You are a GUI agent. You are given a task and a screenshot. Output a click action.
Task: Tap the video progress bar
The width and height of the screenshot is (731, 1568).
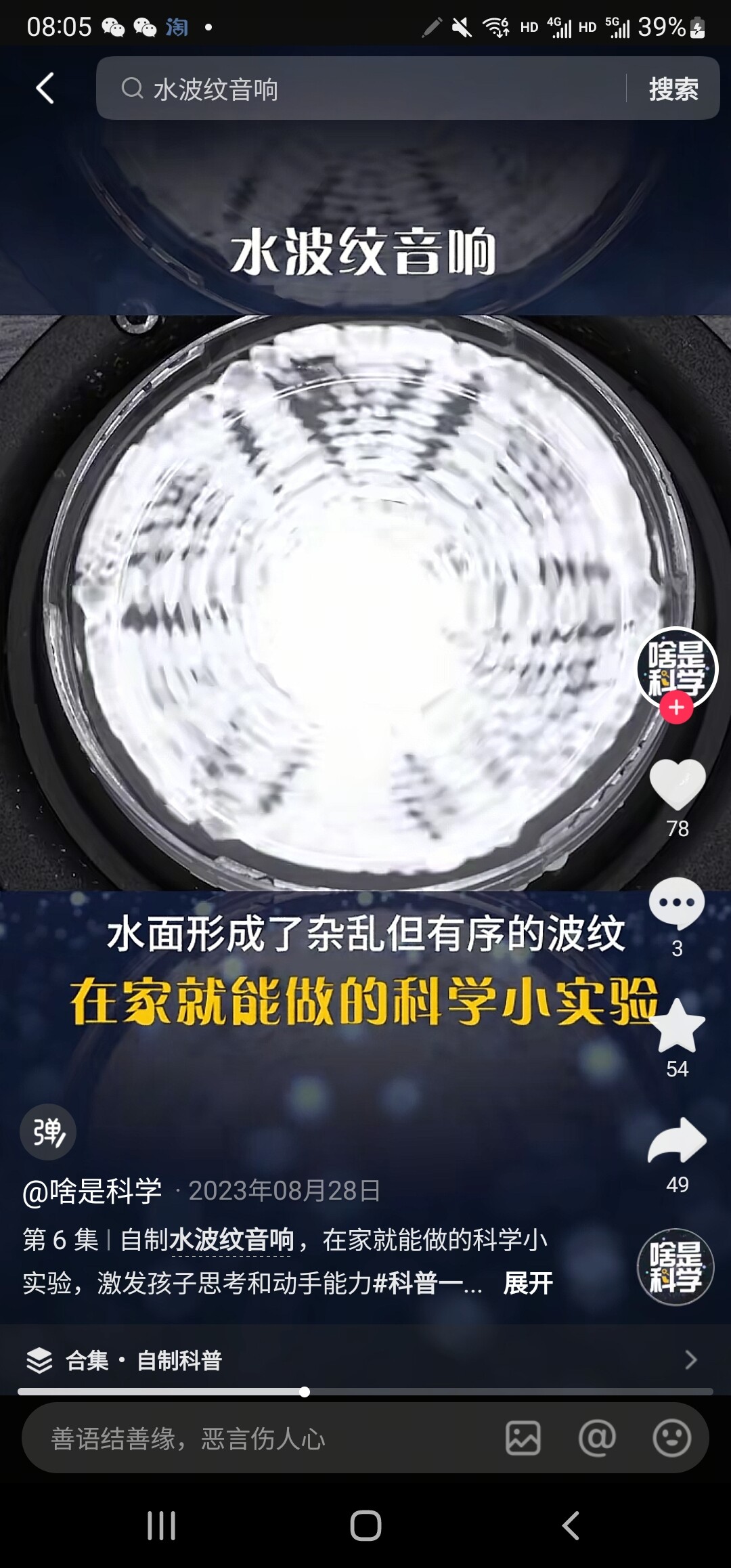(x=365, y=1392)
